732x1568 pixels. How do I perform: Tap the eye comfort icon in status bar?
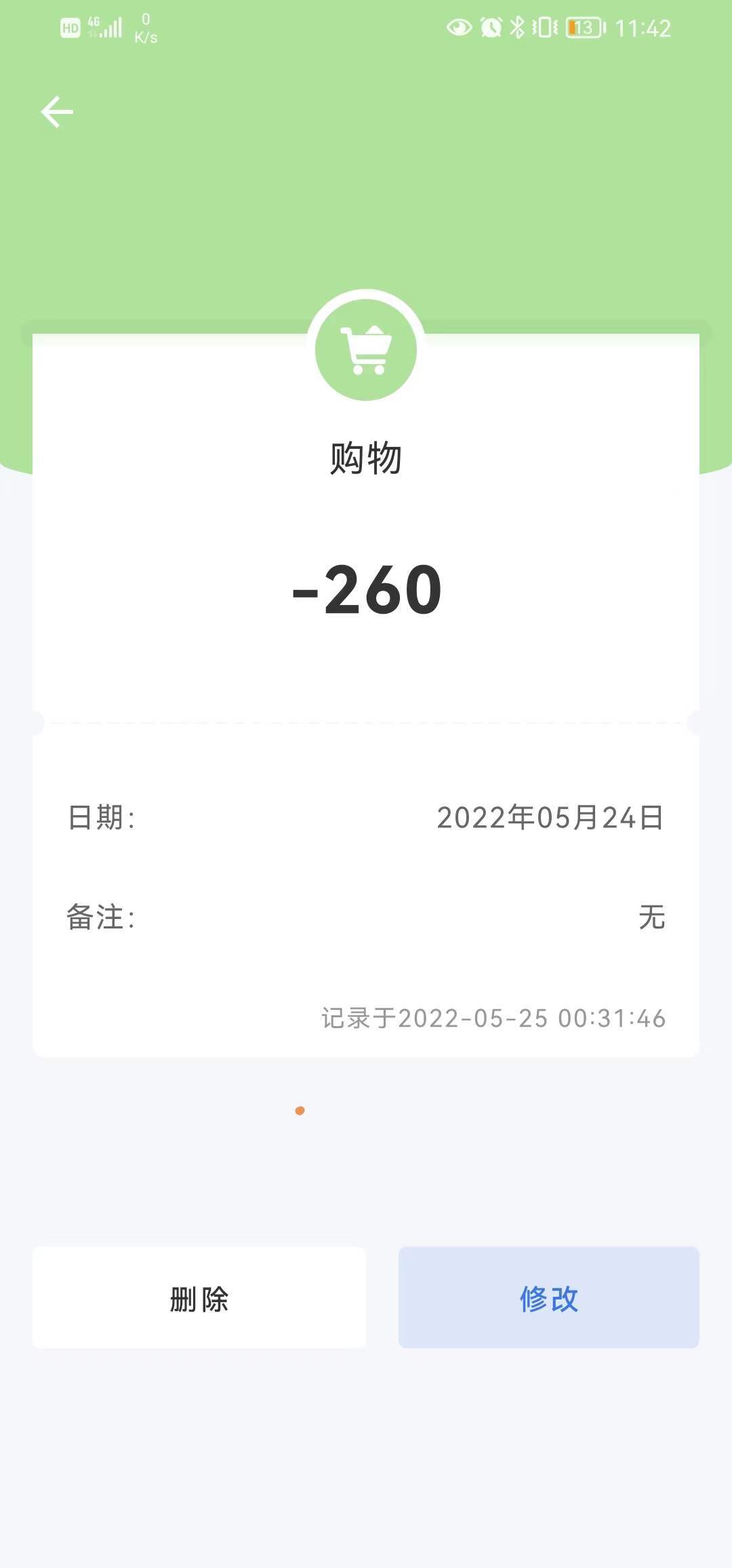(457, 28)
